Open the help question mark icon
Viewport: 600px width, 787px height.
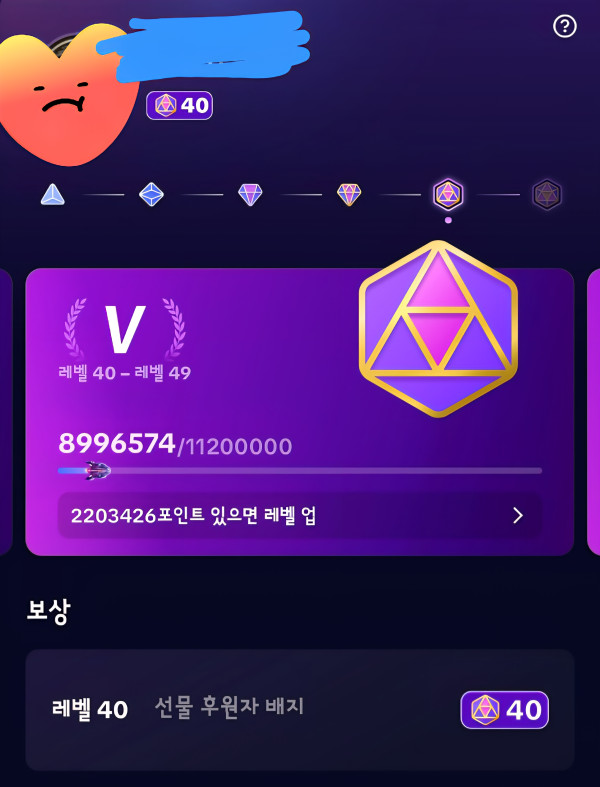coord(565,26)
